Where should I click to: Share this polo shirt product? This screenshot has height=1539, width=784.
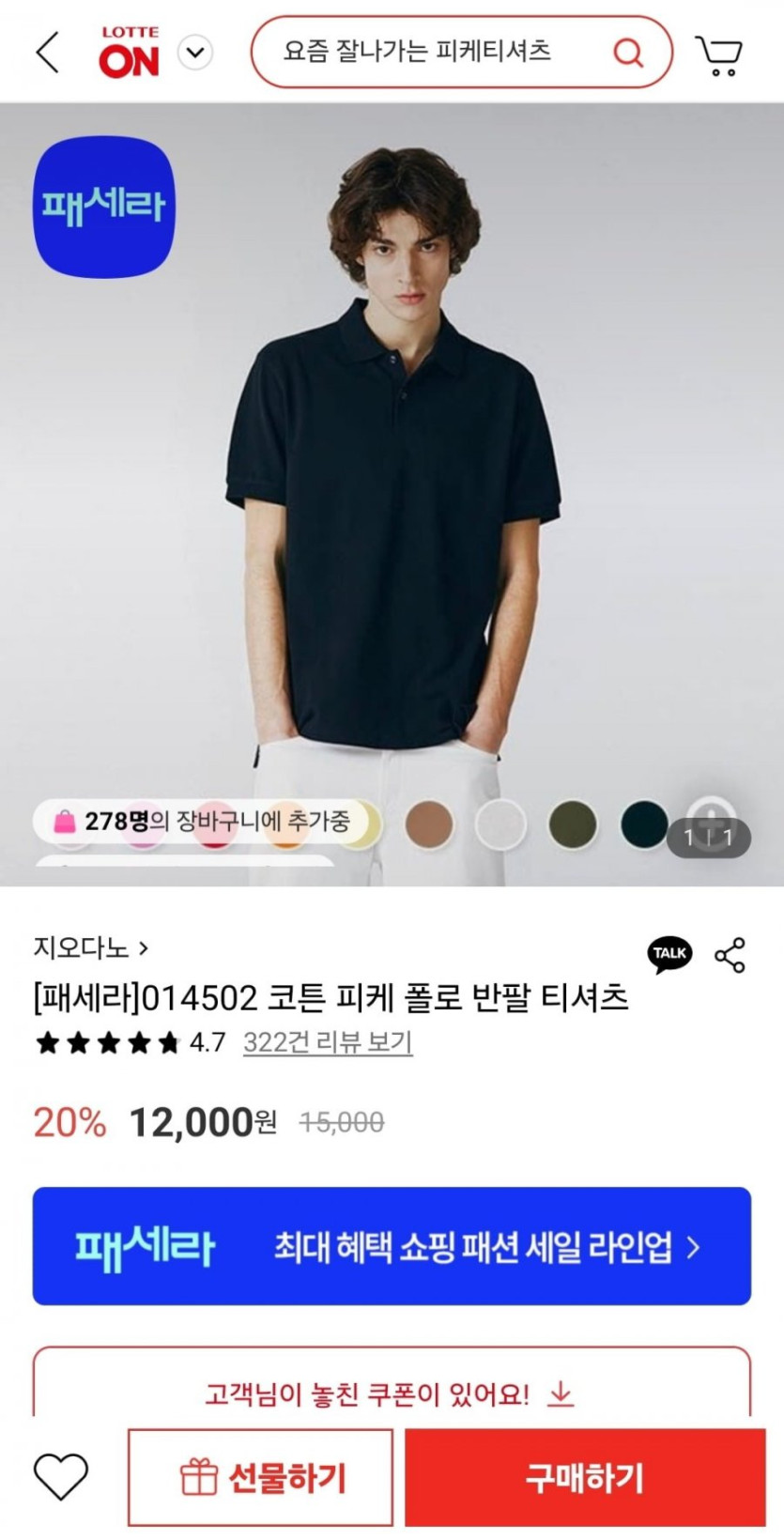(730, 955)
